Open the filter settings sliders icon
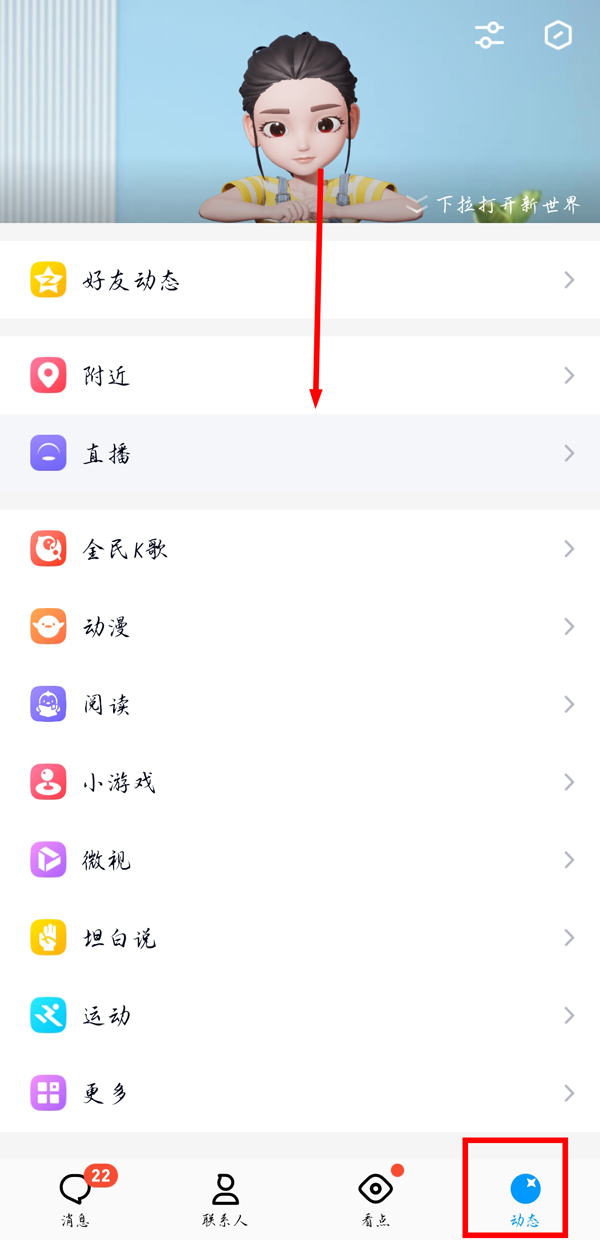 489,36
